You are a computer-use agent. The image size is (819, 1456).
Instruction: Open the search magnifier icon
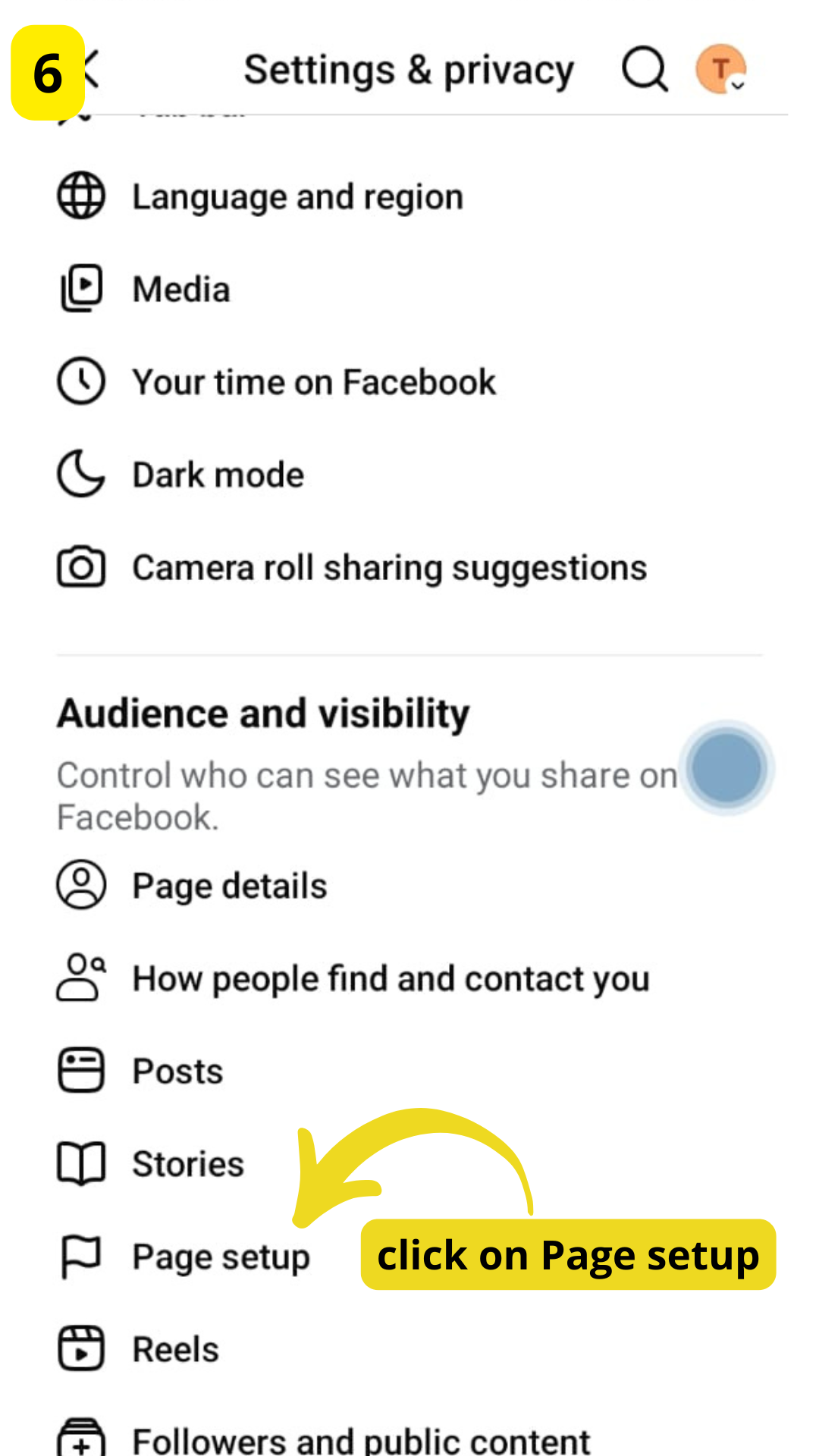(645, 70)
